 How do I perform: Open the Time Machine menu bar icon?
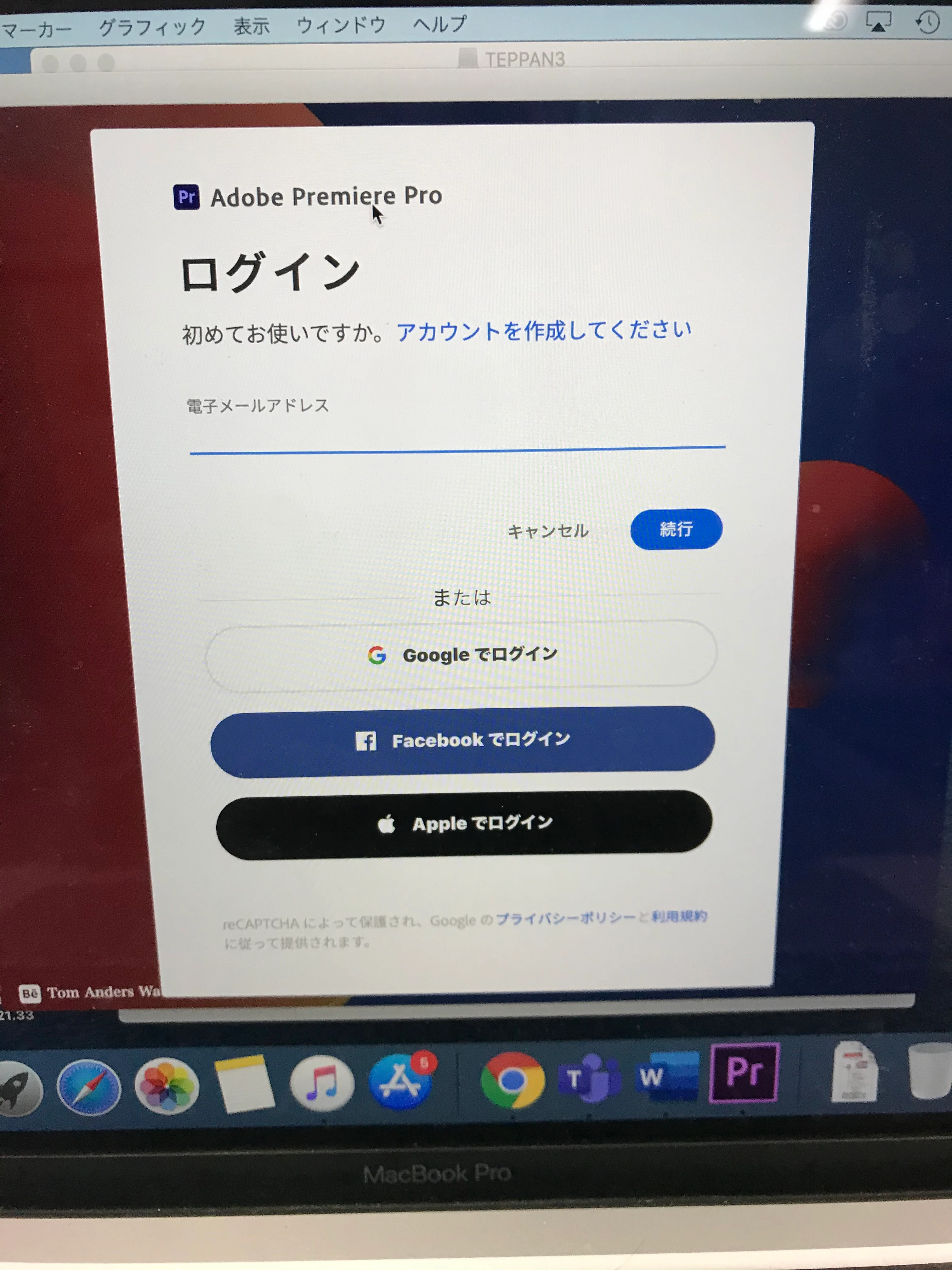926,23
